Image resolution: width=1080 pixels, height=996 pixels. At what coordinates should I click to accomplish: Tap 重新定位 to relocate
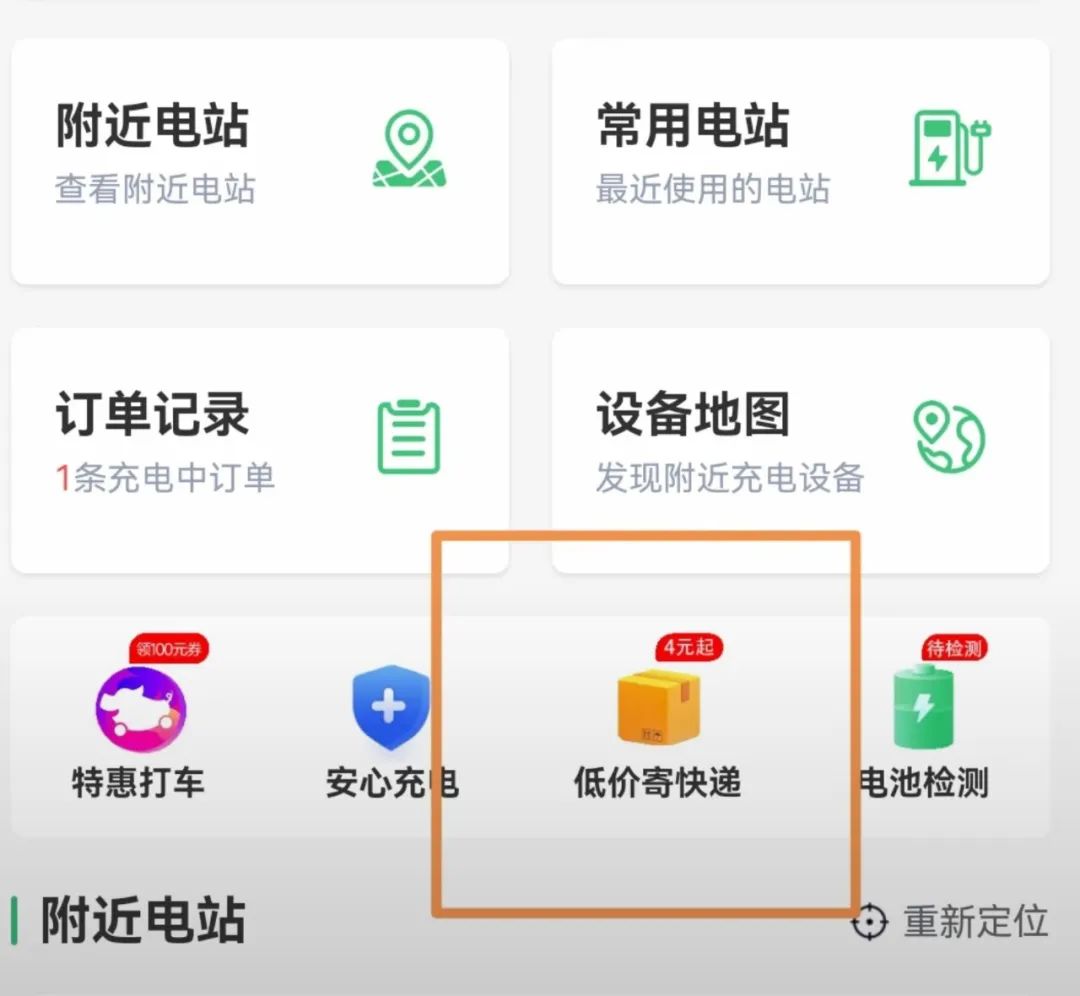tap(950, 921)
